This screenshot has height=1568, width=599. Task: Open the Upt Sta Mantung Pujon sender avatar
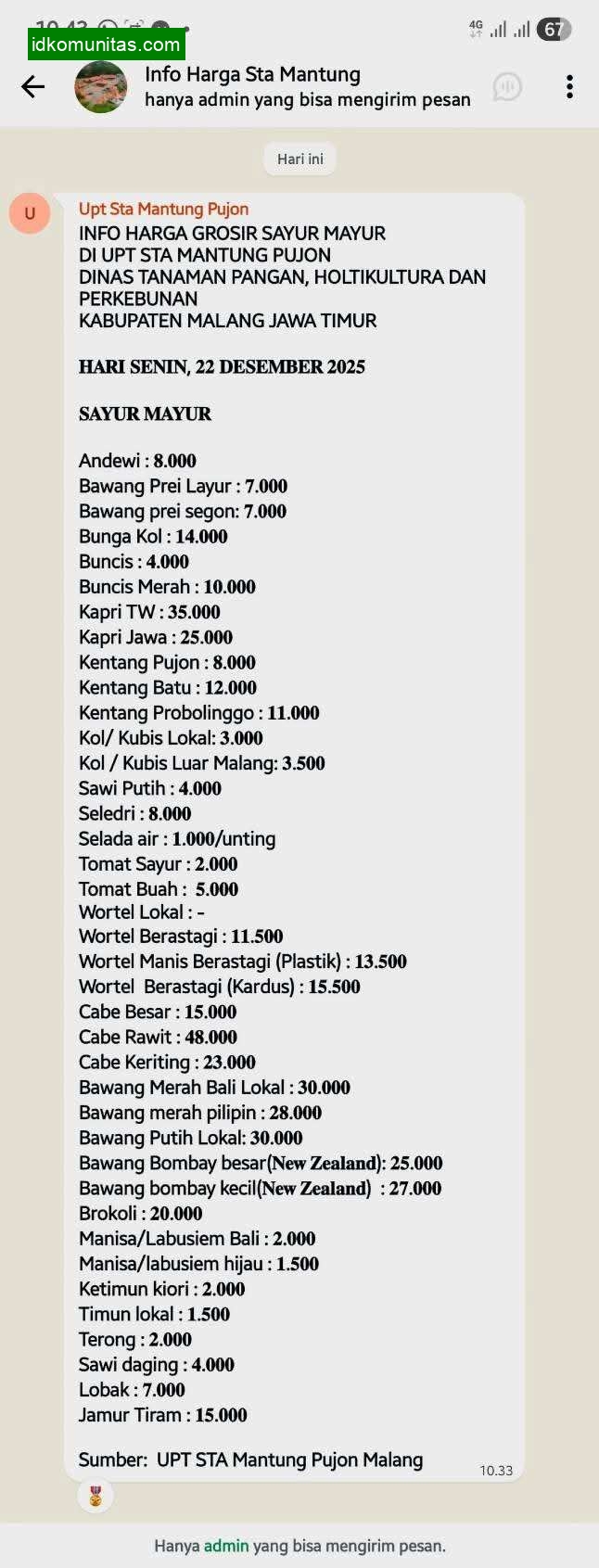[x=30, y=213]
